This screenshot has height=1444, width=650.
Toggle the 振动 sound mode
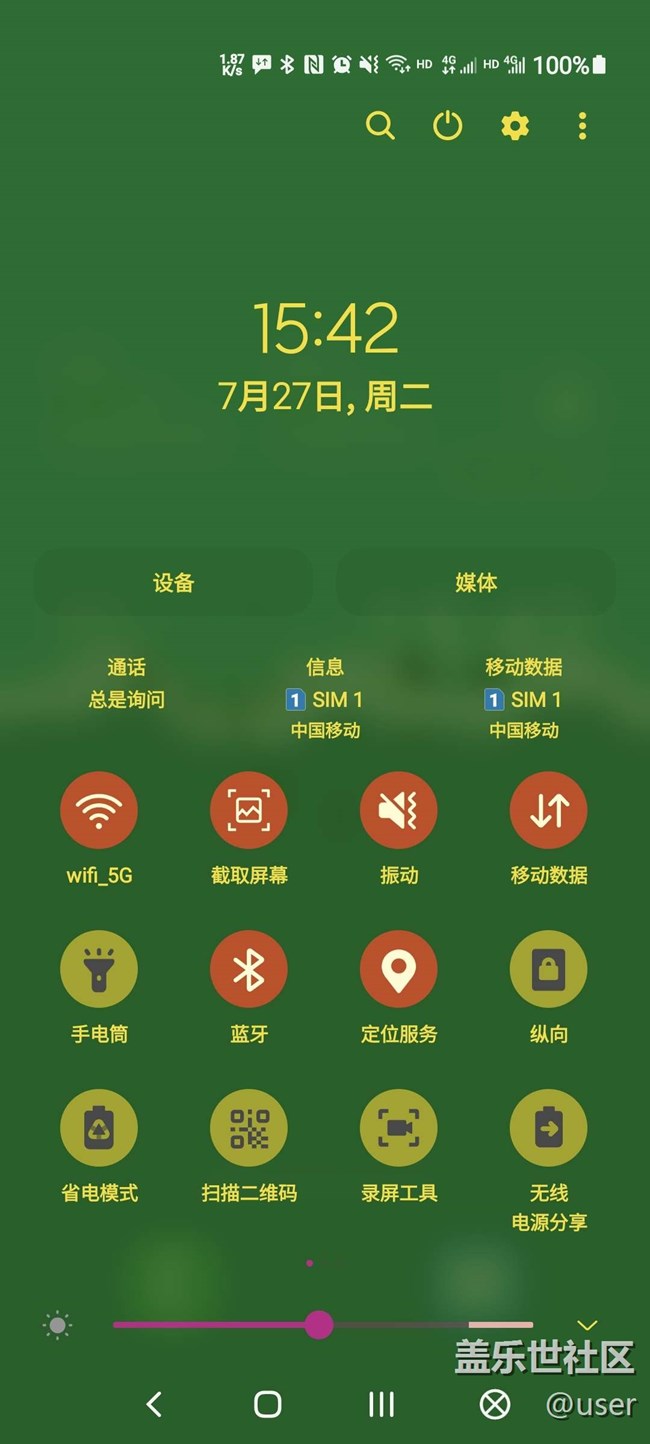399,811
